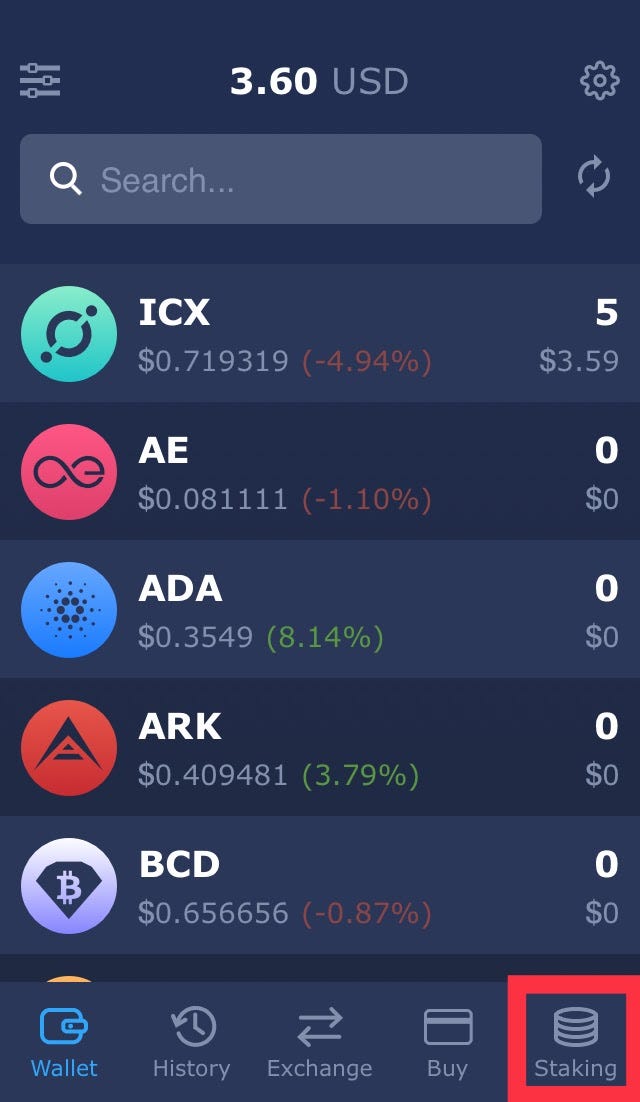Switch to the Exchange tab
640x1102 pixels.
(x=319, y=1043)
